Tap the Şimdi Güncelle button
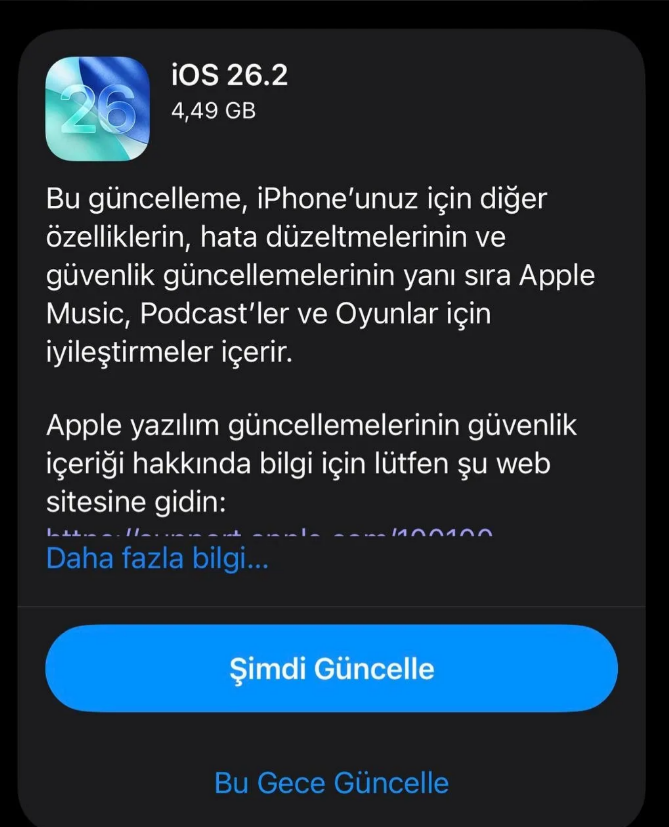669x827 pixels. tap(332, 668)
